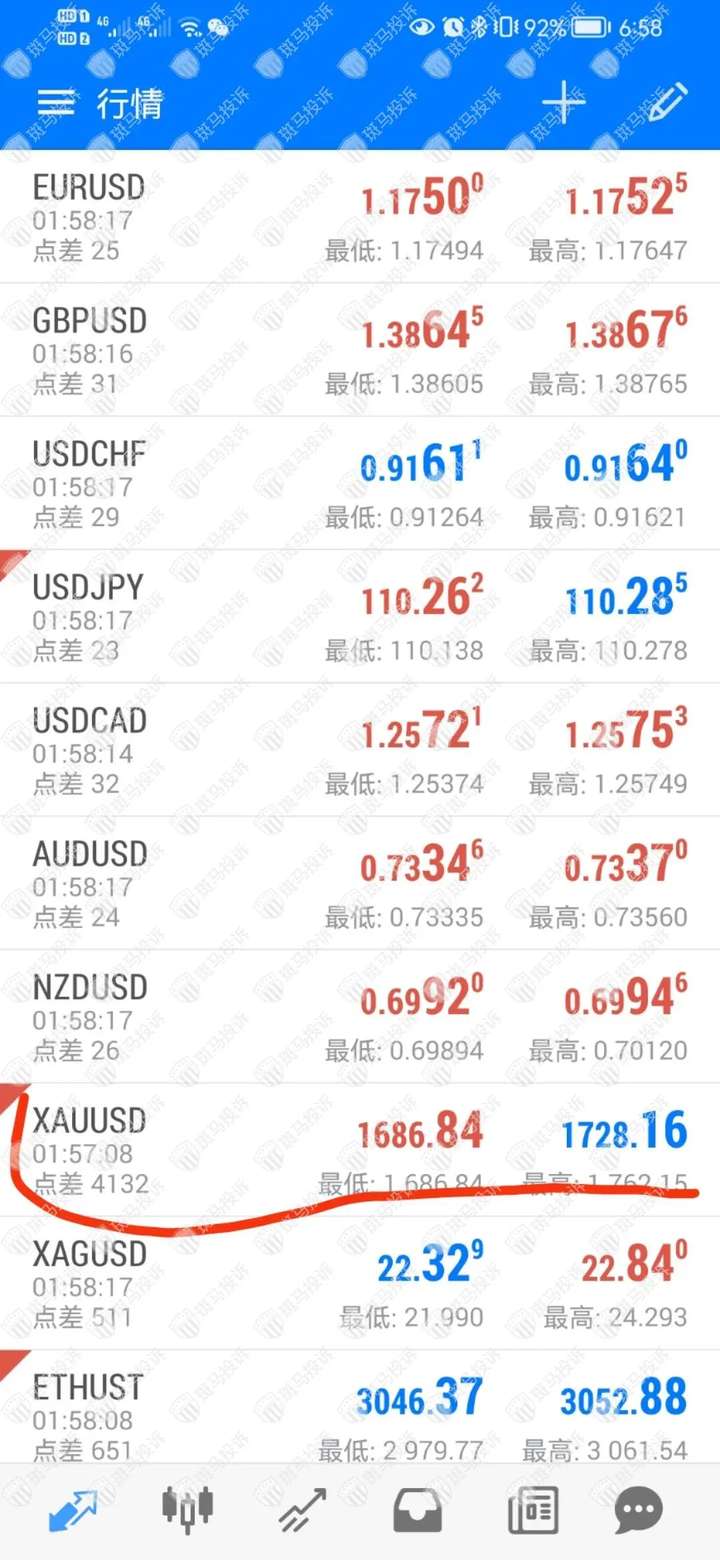The width and height of the screenshot is (720, 1560).
Task: Edit the quotes list with pencil icon
Action: [667, 103]
